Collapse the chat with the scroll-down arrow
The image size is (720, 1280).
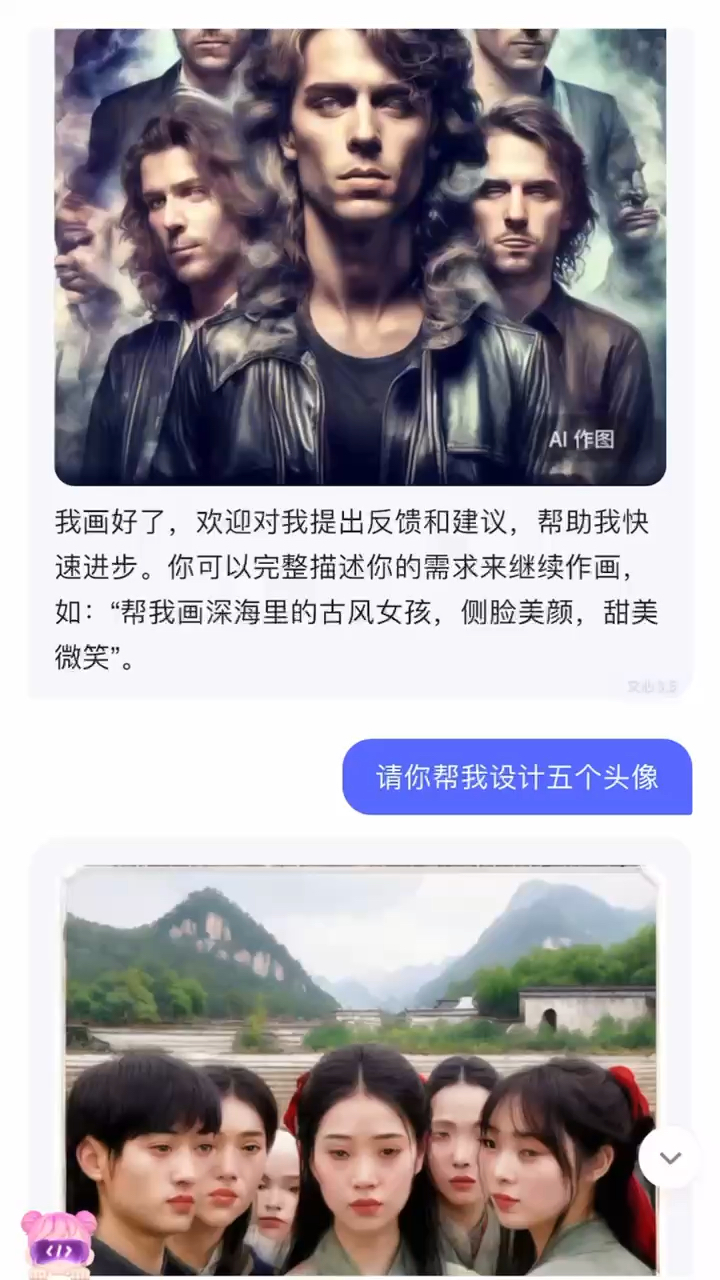668,1158
